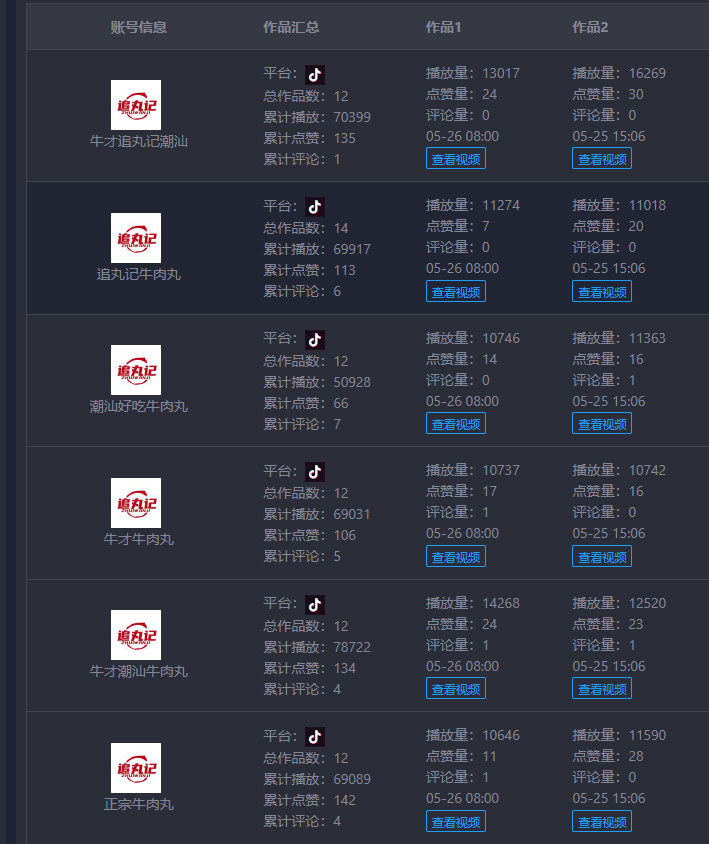View 作品1 video for 牛才追丸记潮汕
Viewport: 709px width, 844px height.
coord(455,159)
